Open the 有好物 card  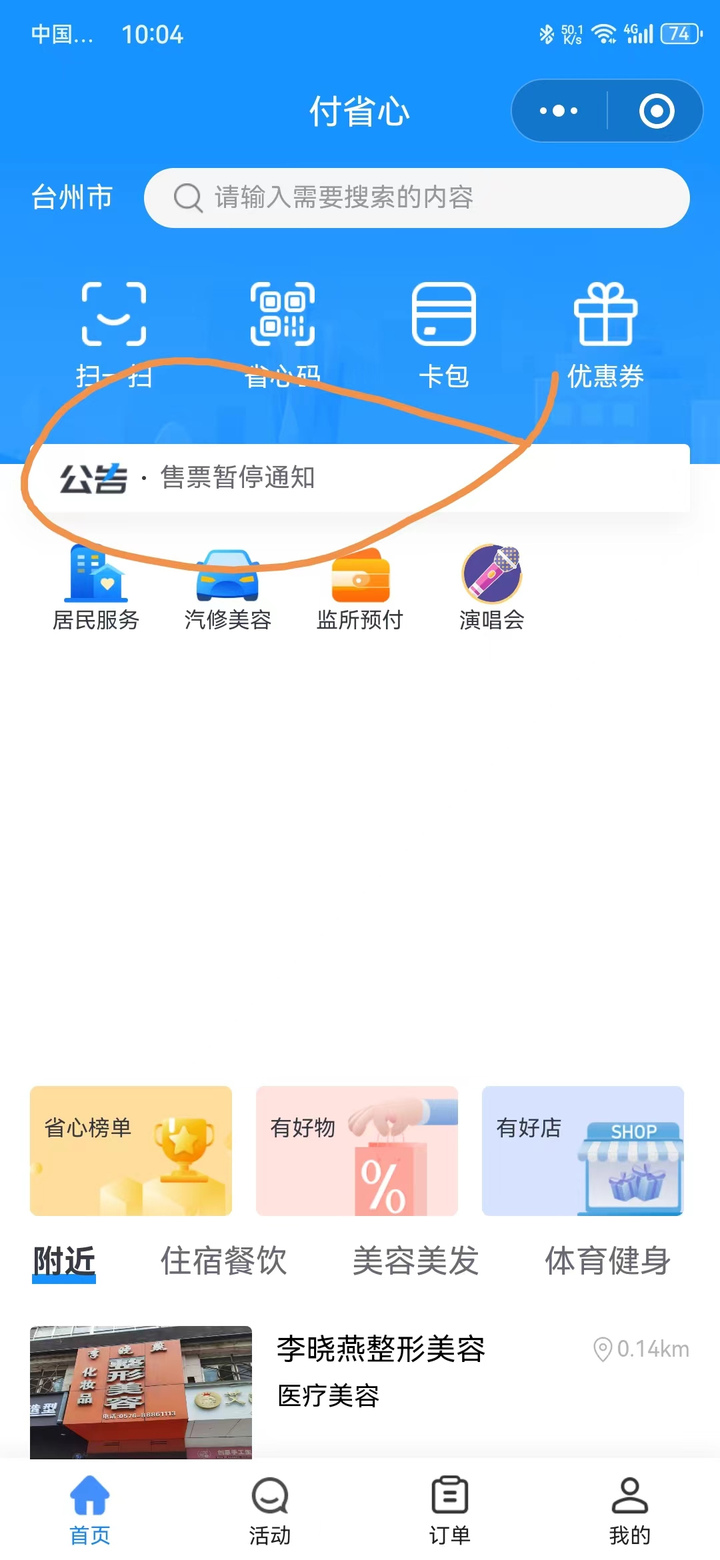(357, 1151)
